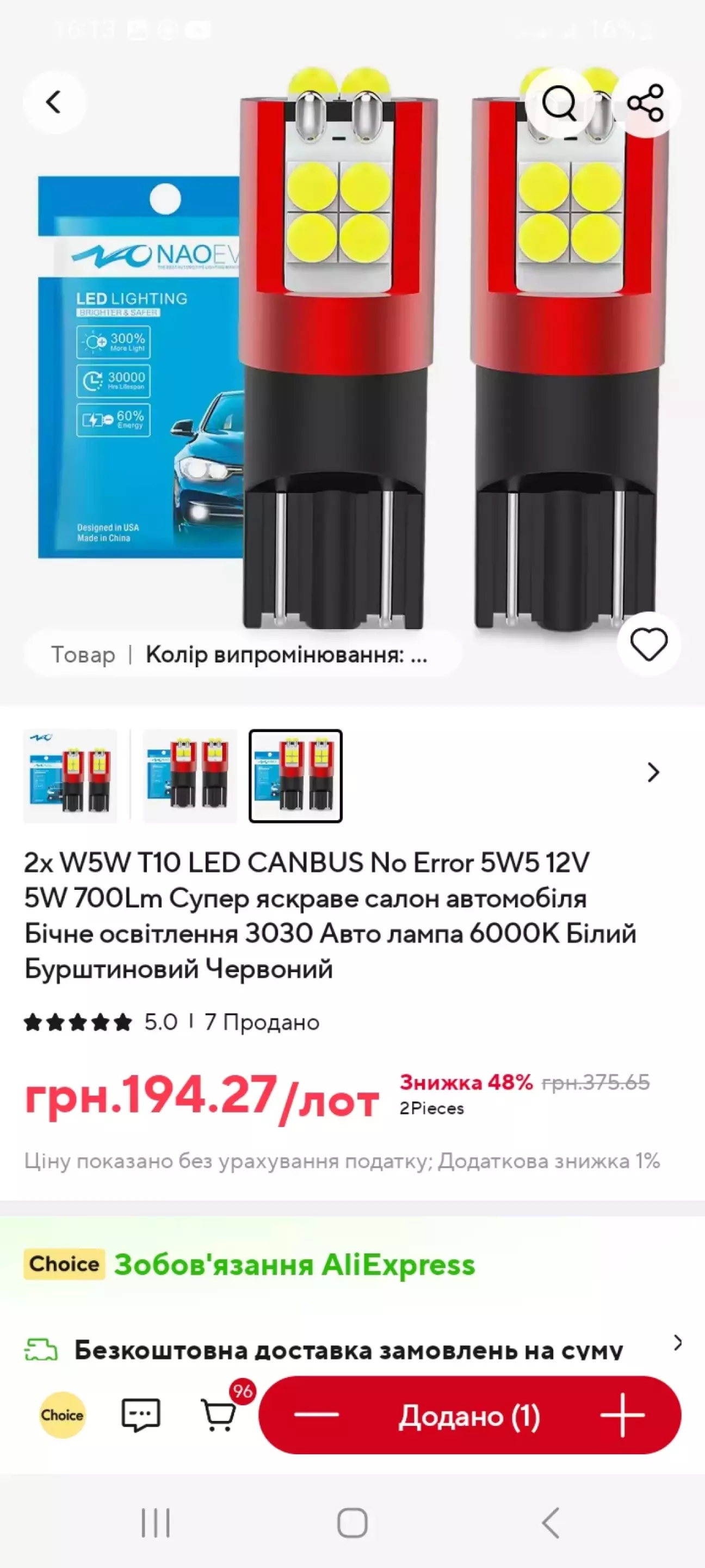The width and height of the screenshot is (705, 1568).
Task: Select the second product thumbnail
Action: 190,776
